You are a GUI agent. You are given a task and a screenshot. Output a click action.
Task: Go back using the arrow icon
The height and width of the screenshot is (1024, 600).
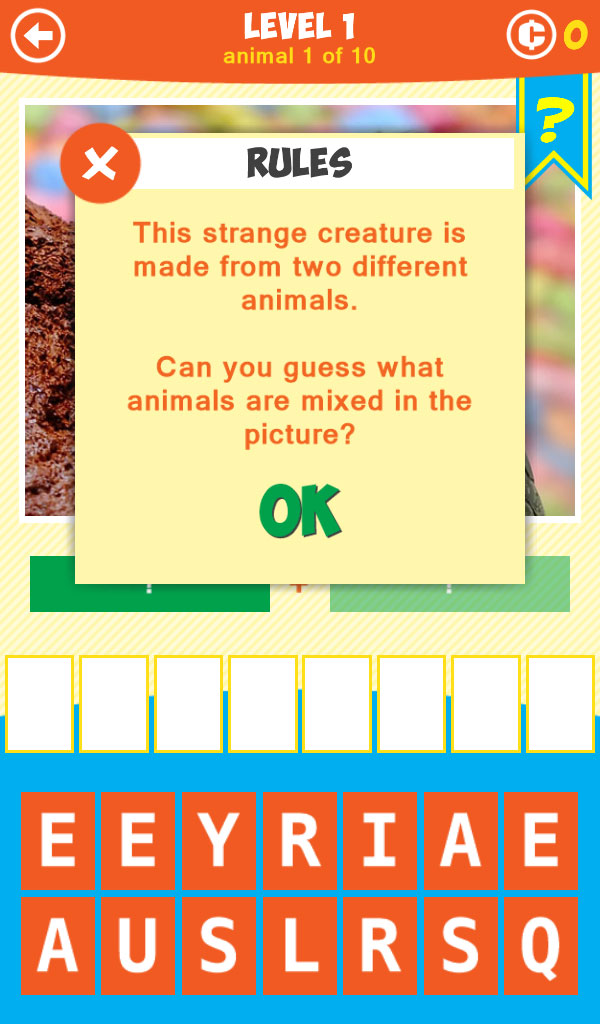click(x=38, y=37)
